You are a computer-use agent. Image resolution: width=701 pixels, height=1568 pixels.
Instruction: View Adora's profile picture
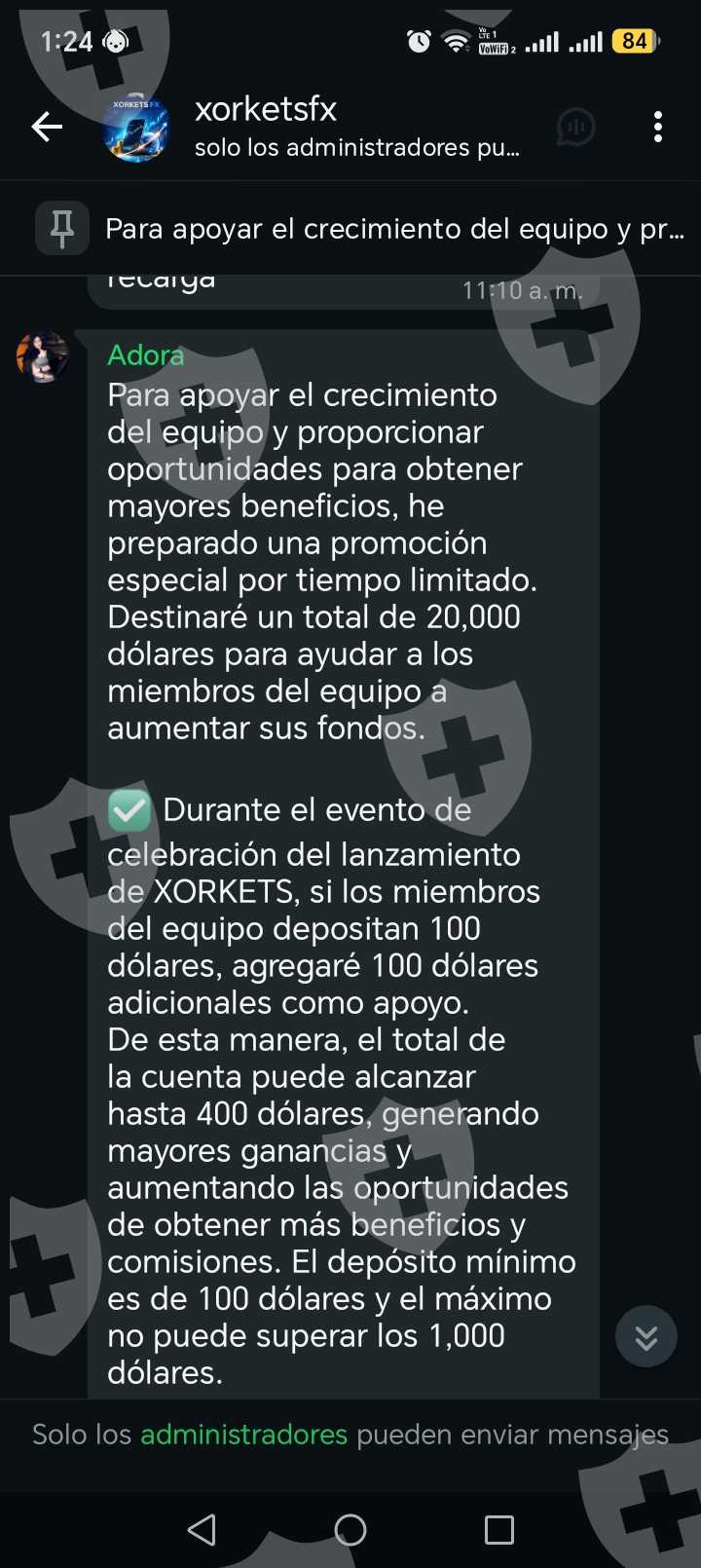[x=42, y=356]
